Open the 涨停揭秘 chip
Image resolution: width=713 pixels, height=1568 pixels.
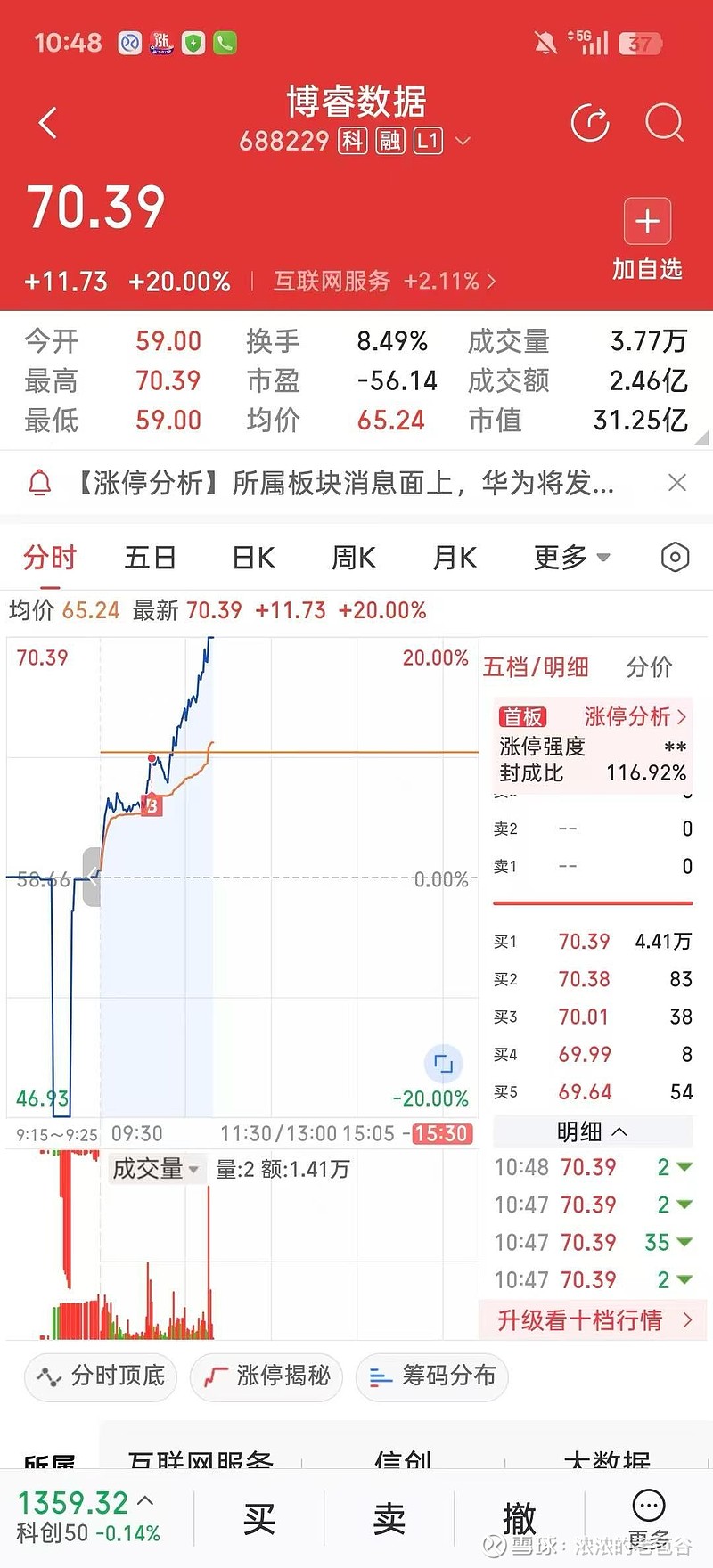pyautogui.click(x=267, y=1376)
